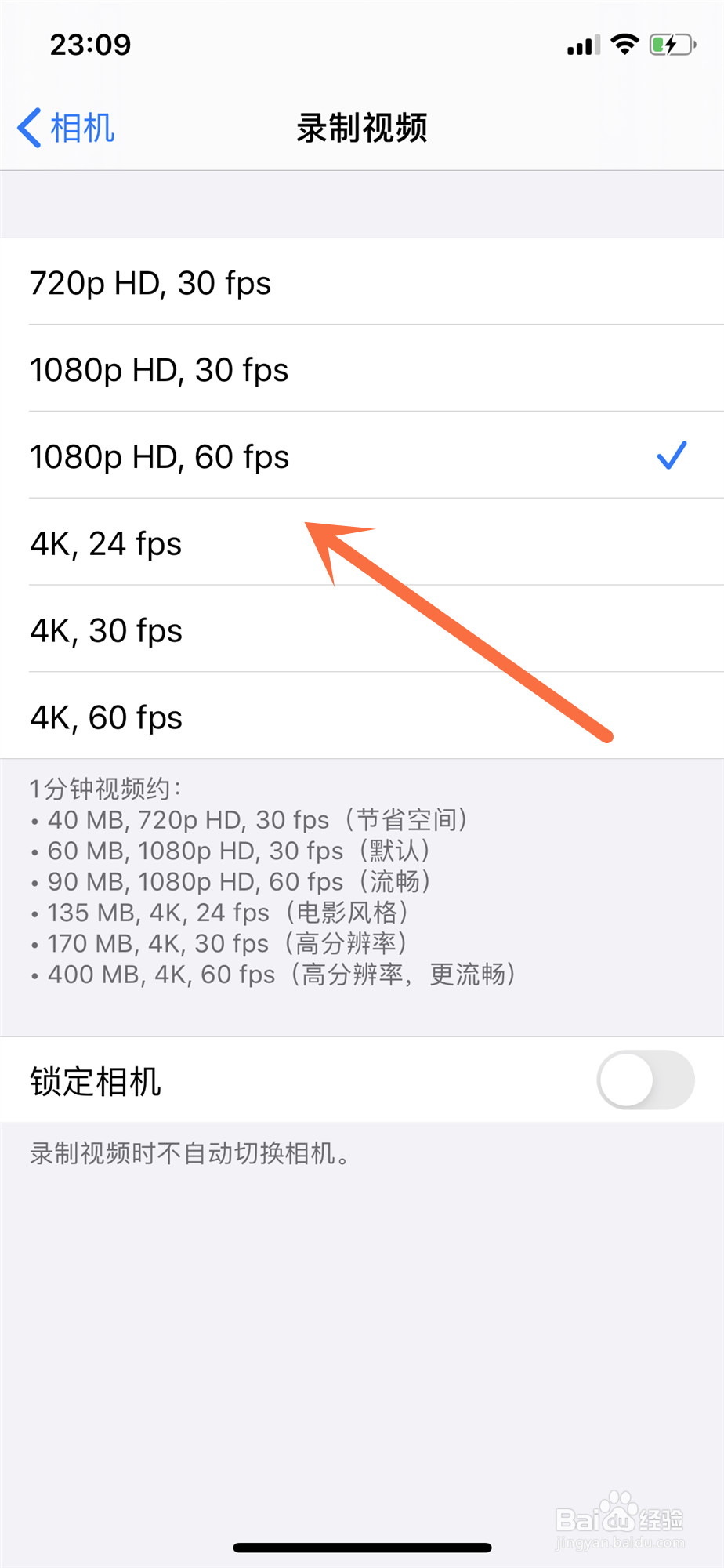The height and width of the screenshot is (1568, 724).
Task: Tap the clock showing 23:09
Action: pos(92,45)
